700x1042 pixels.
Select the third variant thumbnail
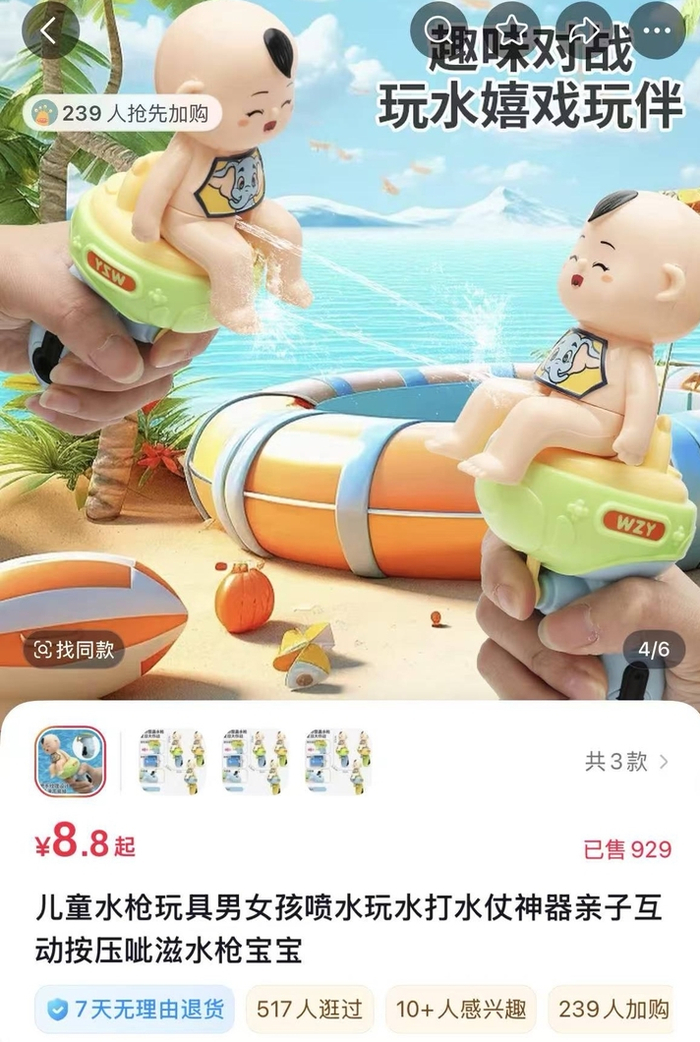click(x=255, y=761)
